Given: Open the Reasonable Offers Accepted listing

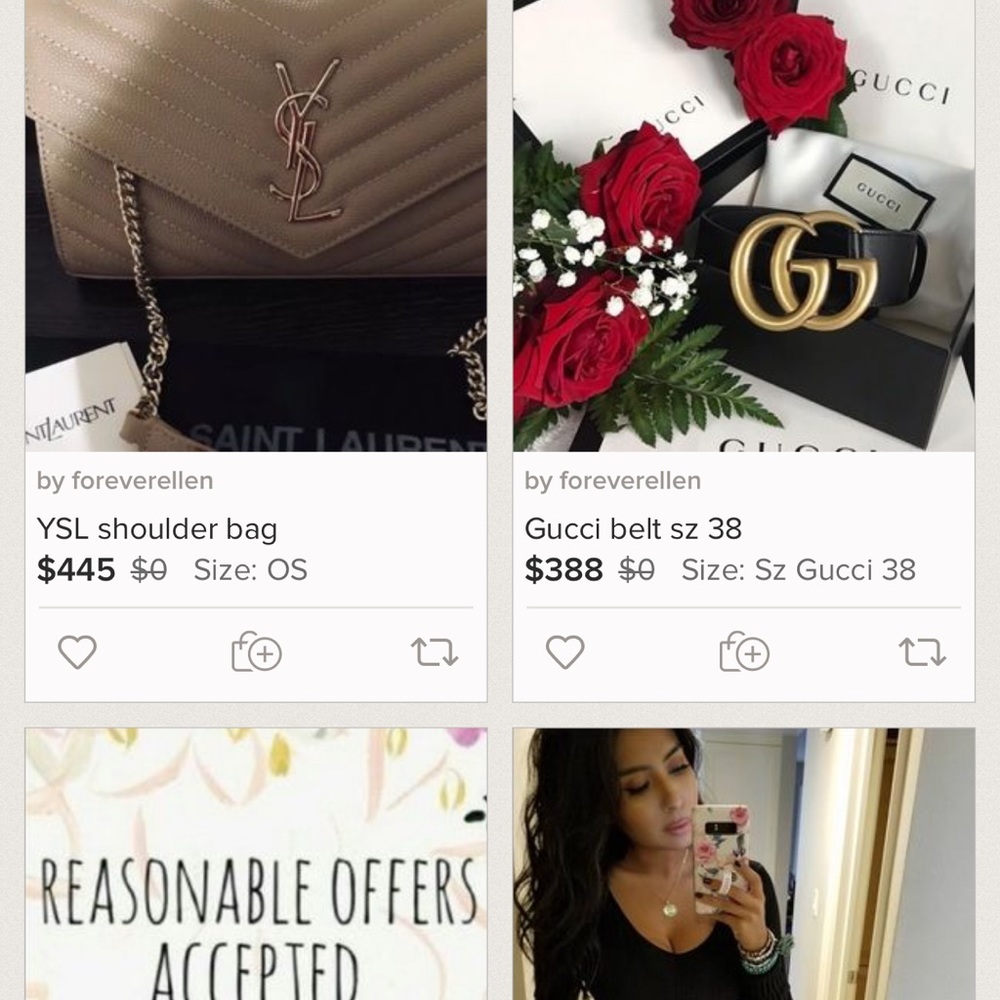Looking at the screenshot, I should pos(256,865).
